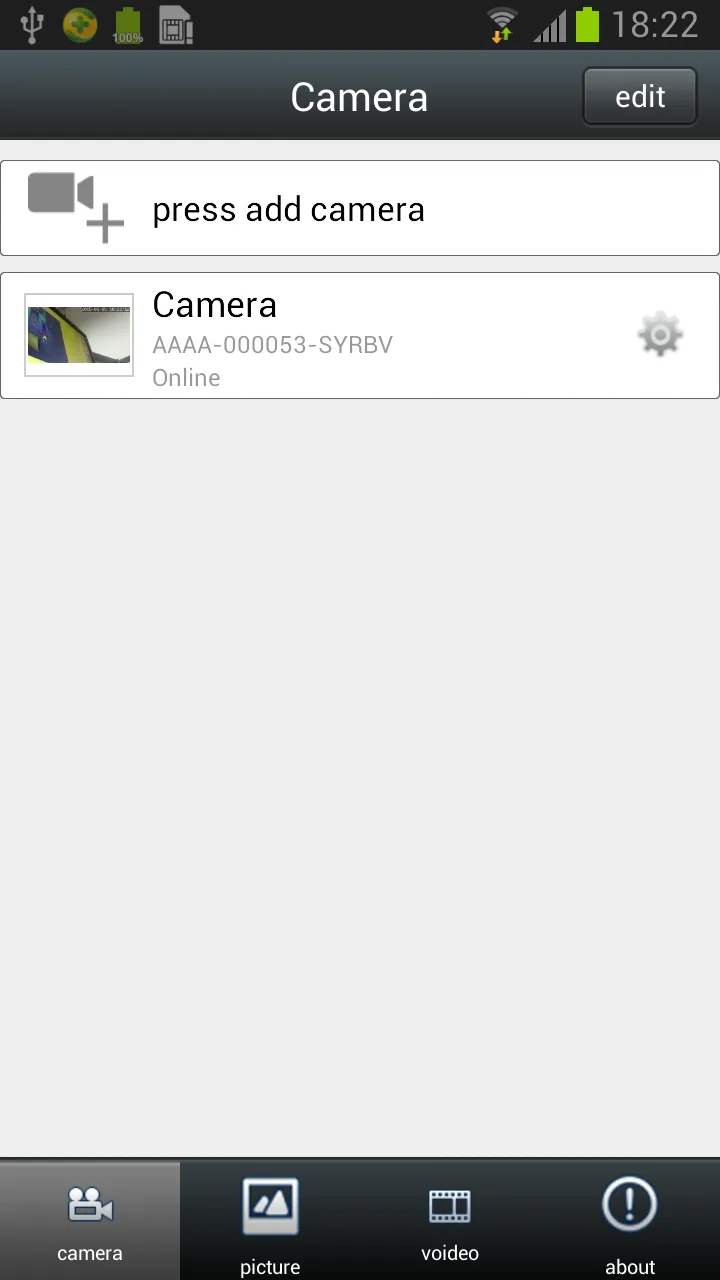Open the voideo filmstrip icon
Screen dimensions: 720x1280
point(449,1206)
